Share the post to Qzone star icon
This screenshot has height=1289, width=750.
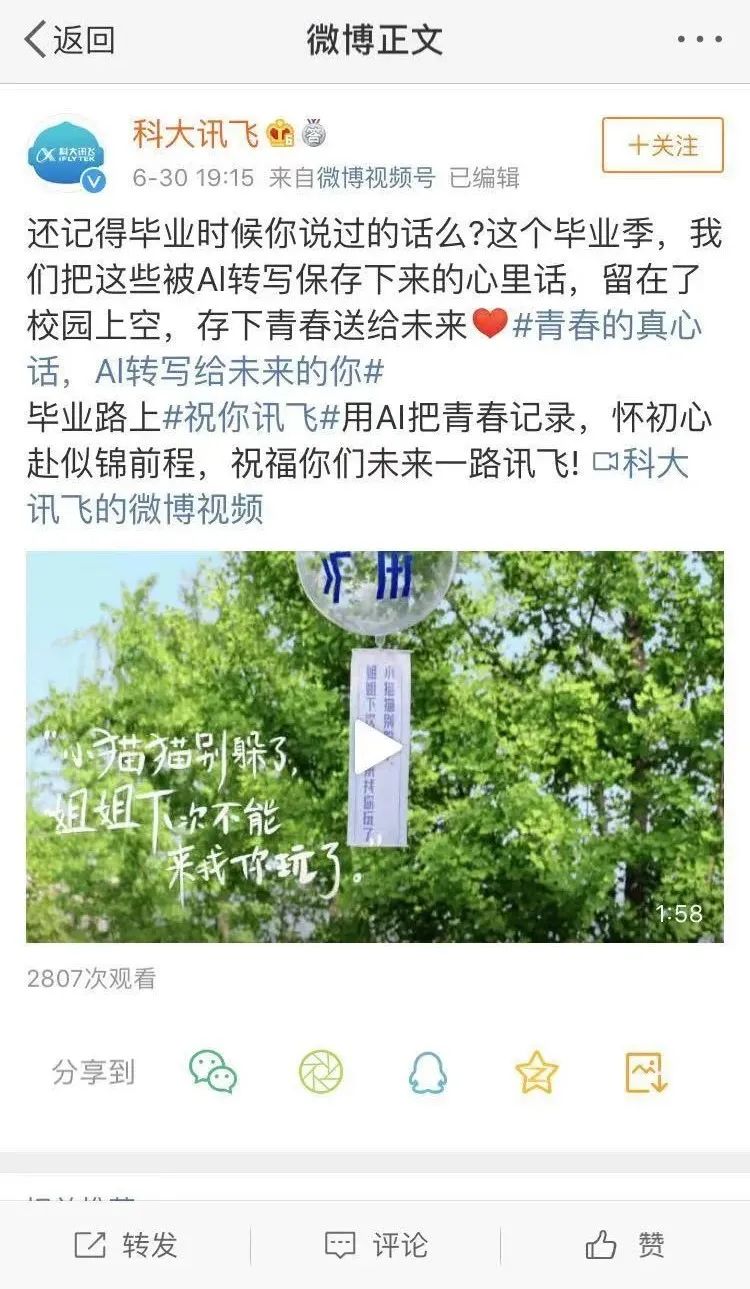pyautogui.click(x=536, y=1072)
